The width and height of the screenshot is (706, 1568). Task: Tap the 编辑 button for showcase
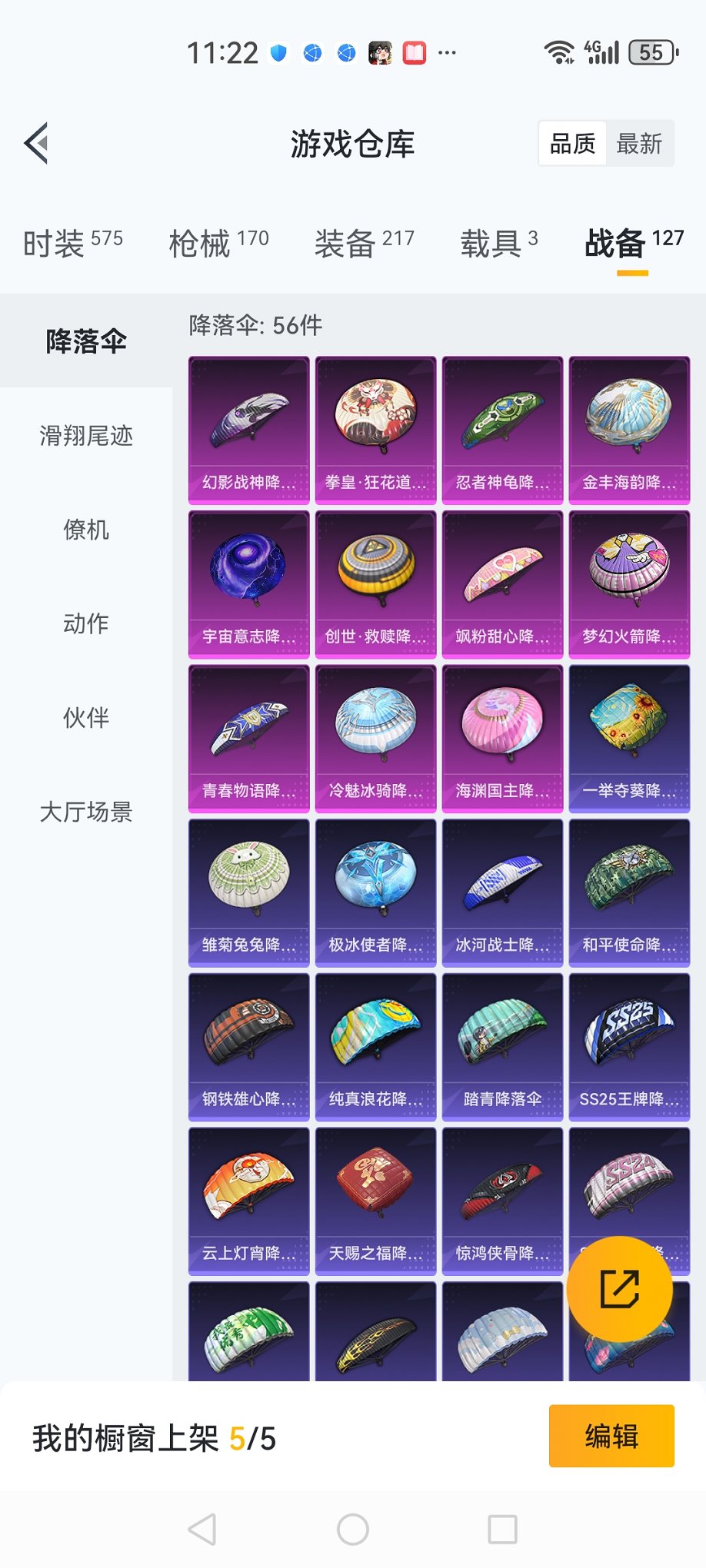[x=611, y=1436]
